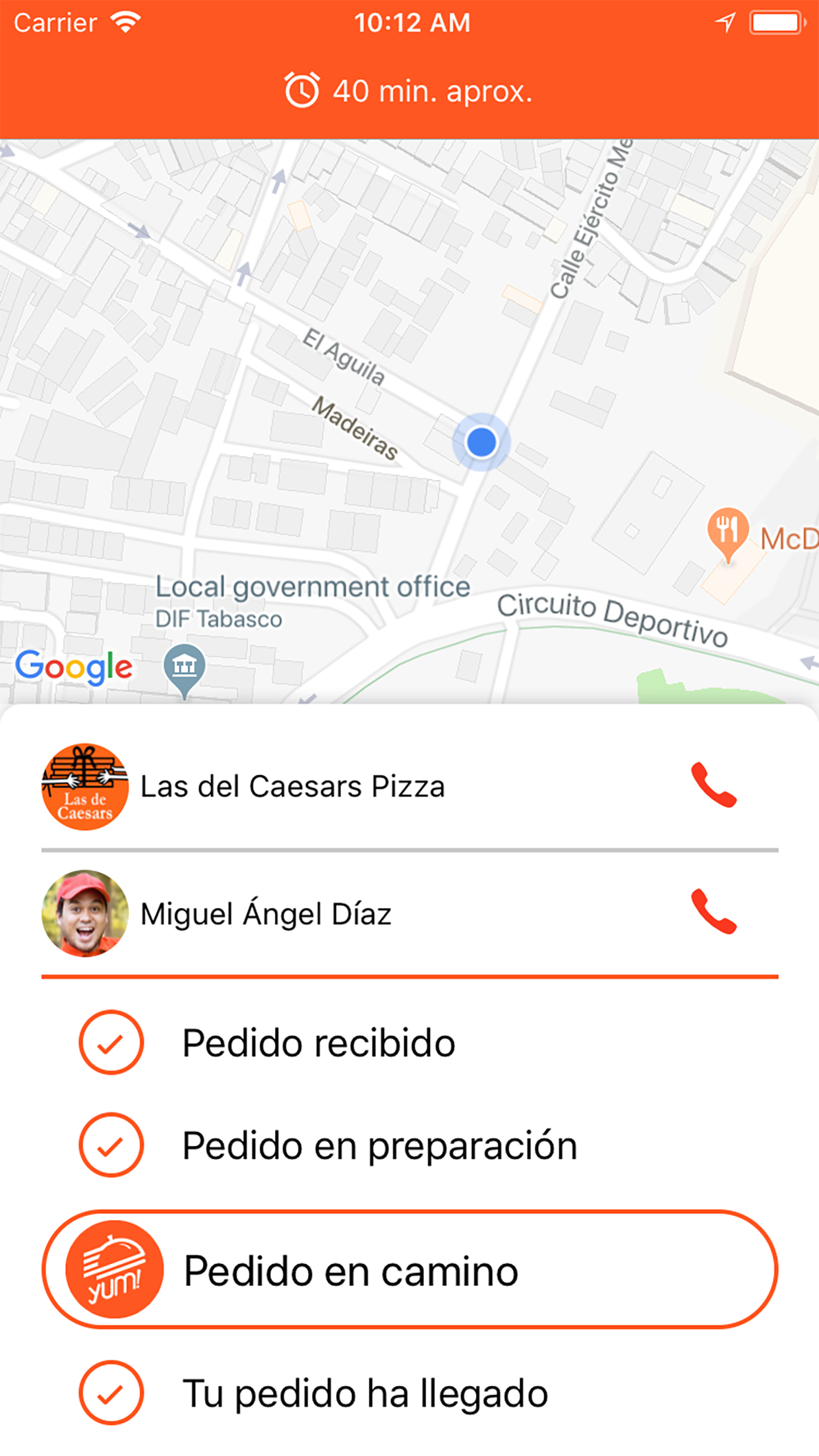Call Las del Caesars Pizza restaurant
Image resolution: width=819 pixels, height=1456 pixels.
tap(713, 785)
